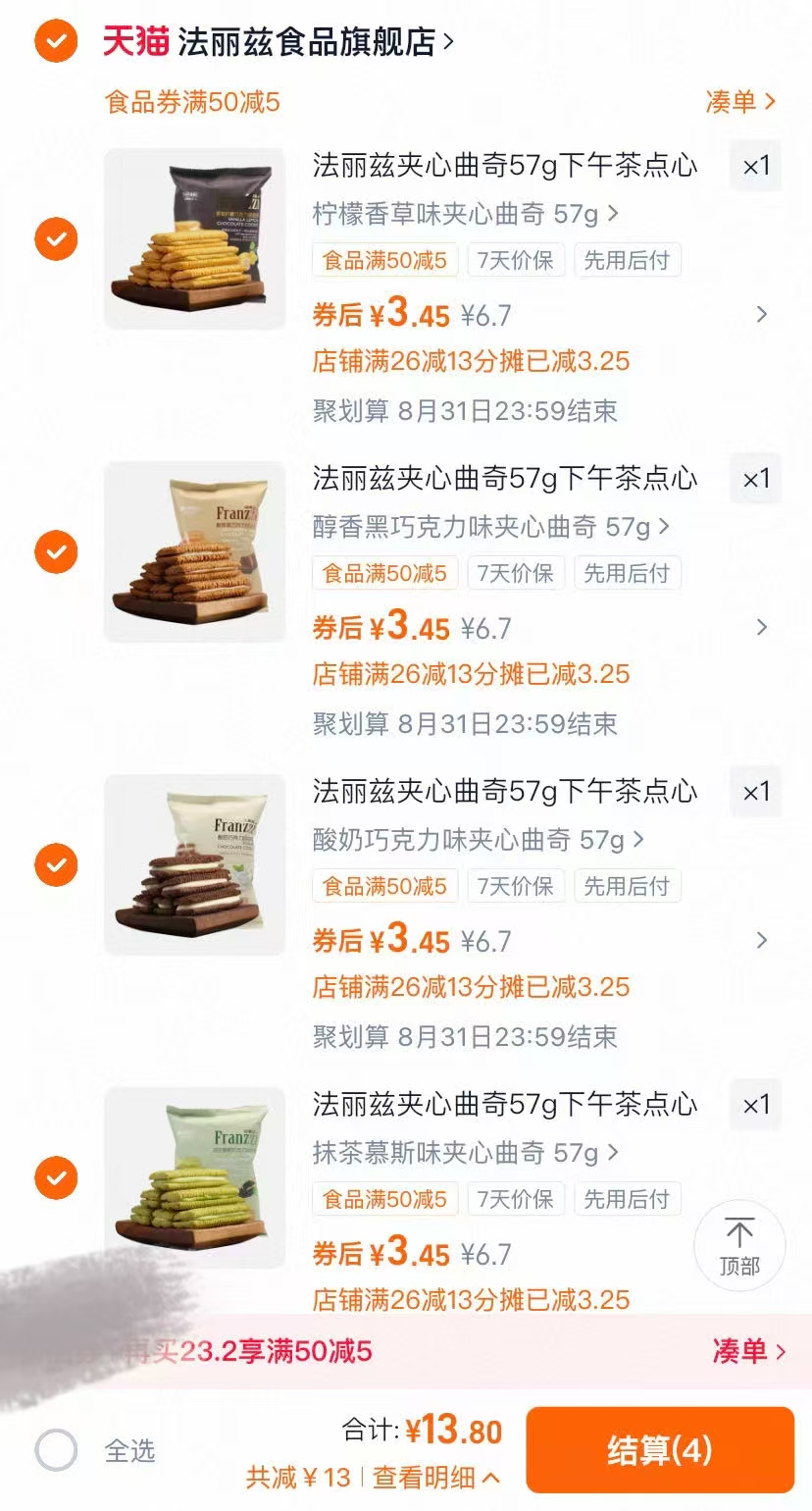Open the 凑单 page for 食品券满50减5

740,101
